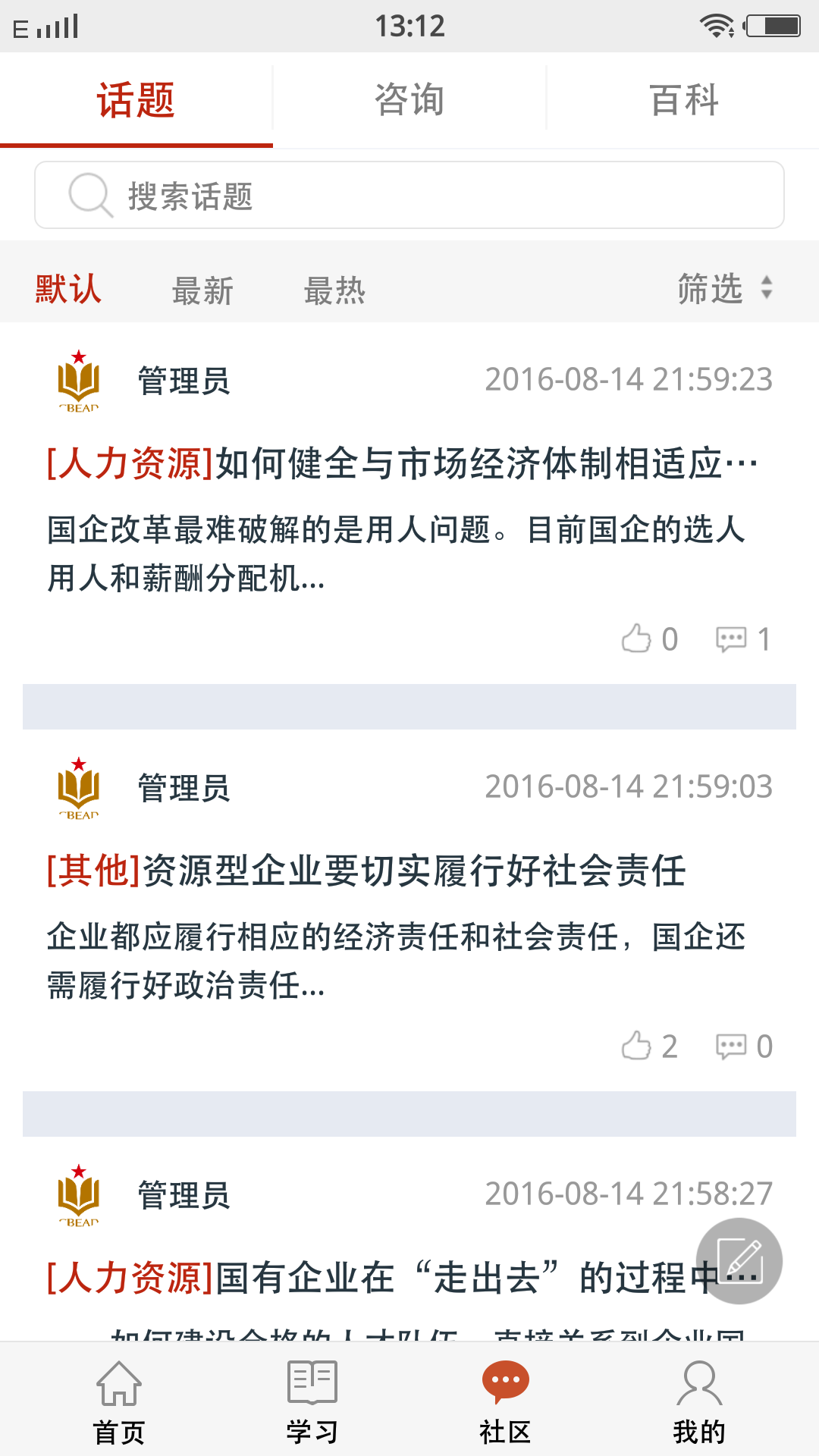Switch to the 咨询 tab
This screenshot has width=819, height=1456.
[409, 100]
